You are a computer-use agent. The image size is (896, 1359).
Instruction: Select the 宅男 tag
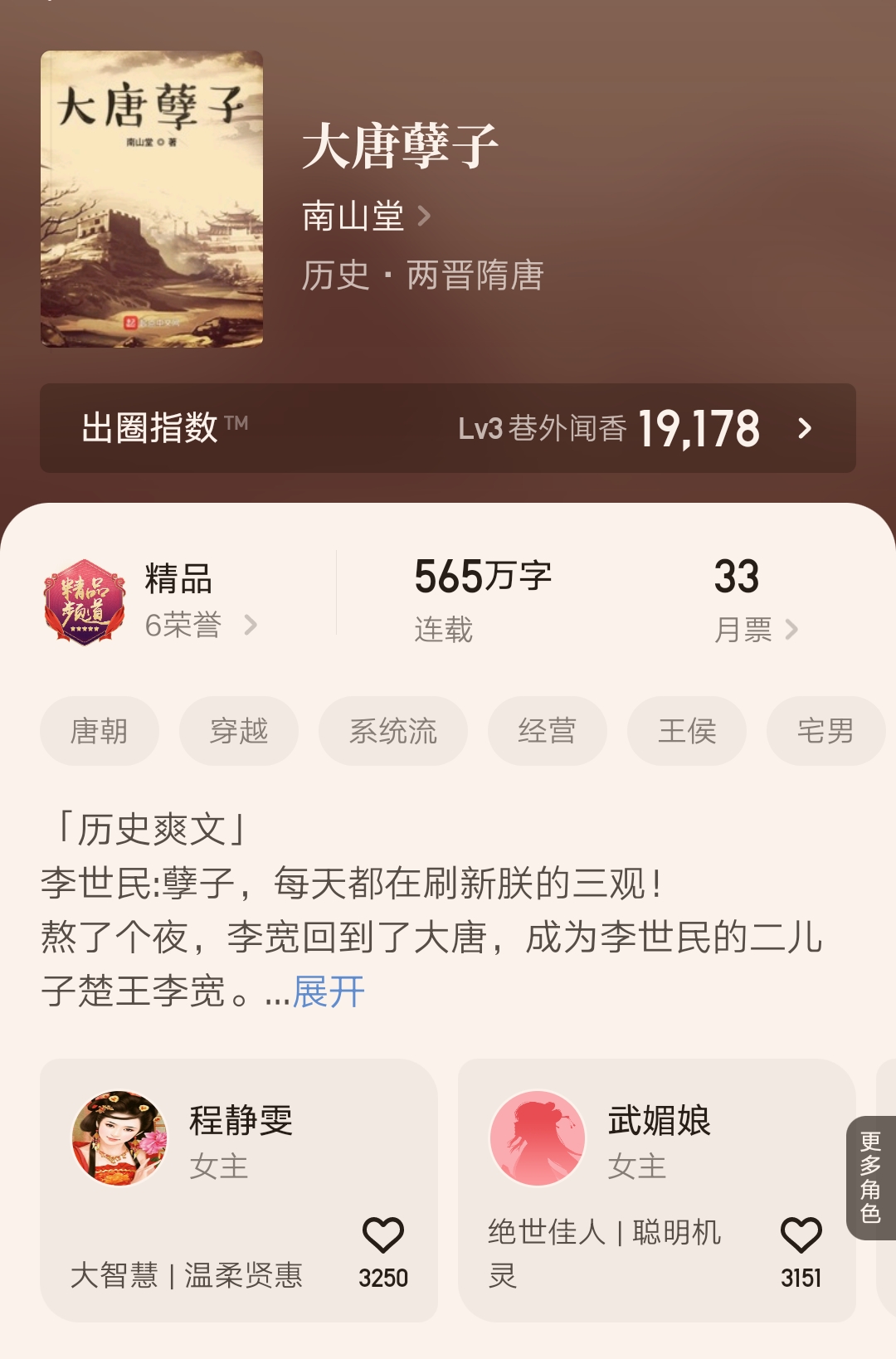[x=826, y=731]
